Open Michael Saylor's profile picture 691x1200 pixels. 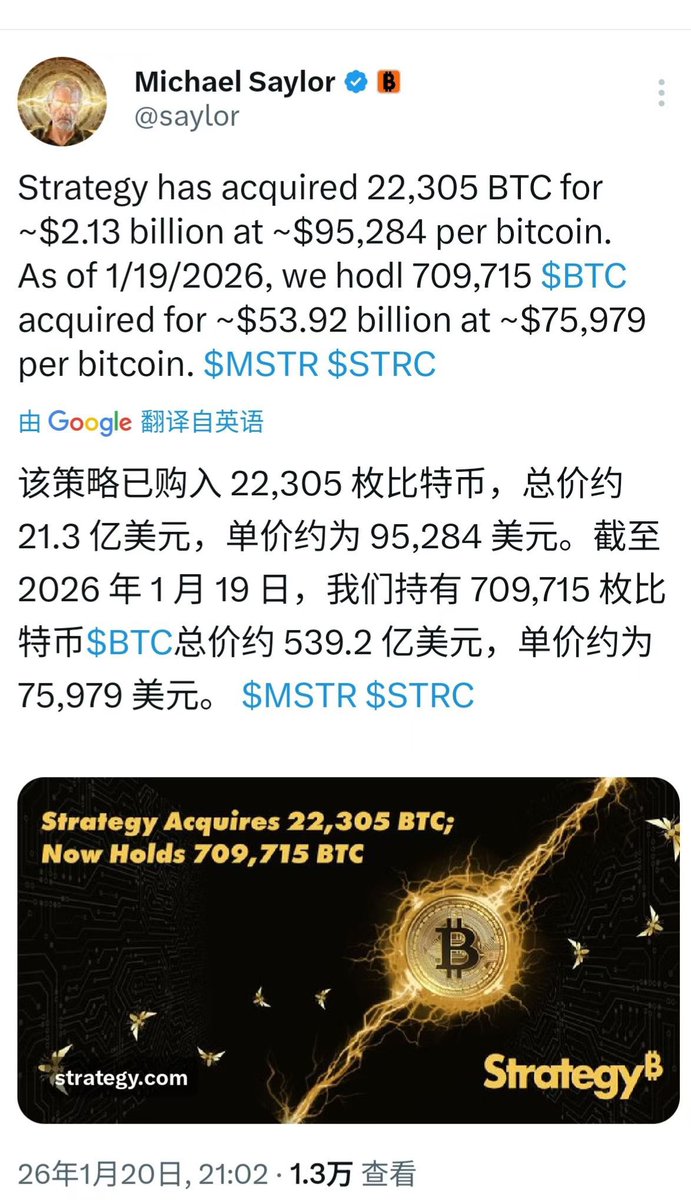(x=62, y=101)
